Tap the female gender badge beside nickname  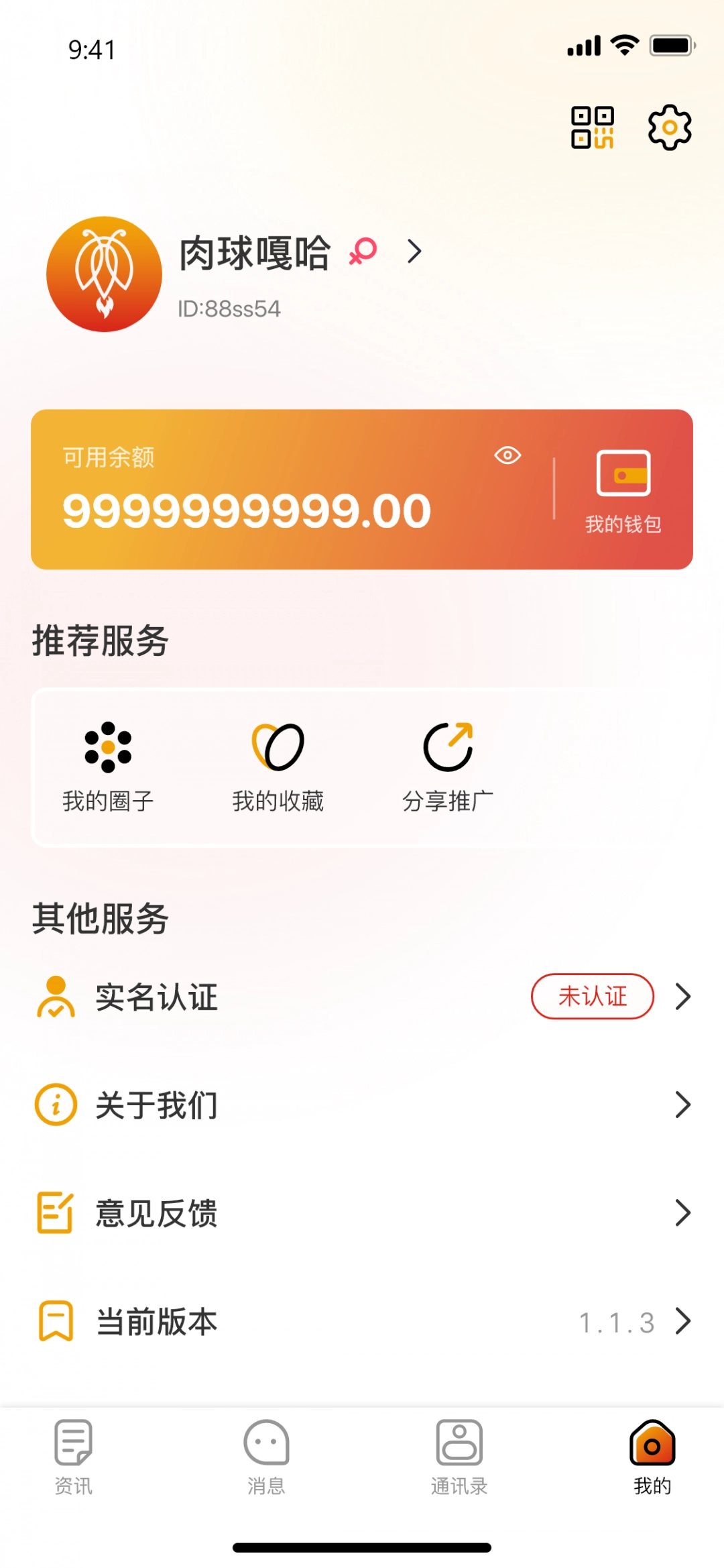coord(363,251)
